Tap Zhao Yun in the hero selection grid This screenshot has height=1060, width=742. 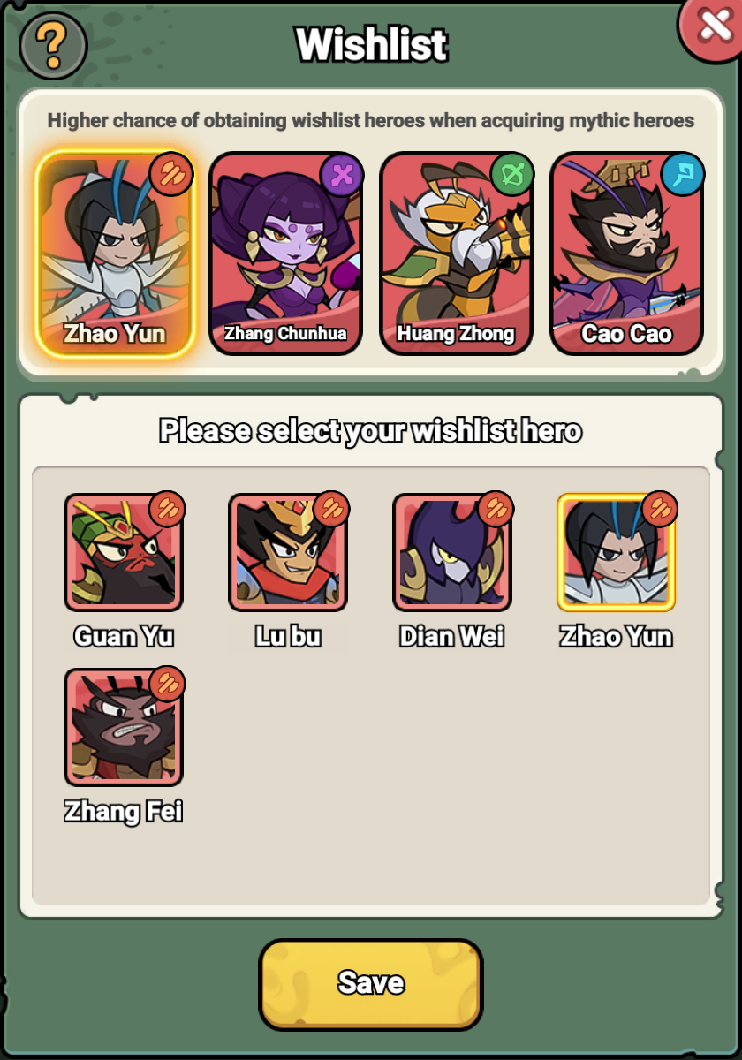click(616, 553)
